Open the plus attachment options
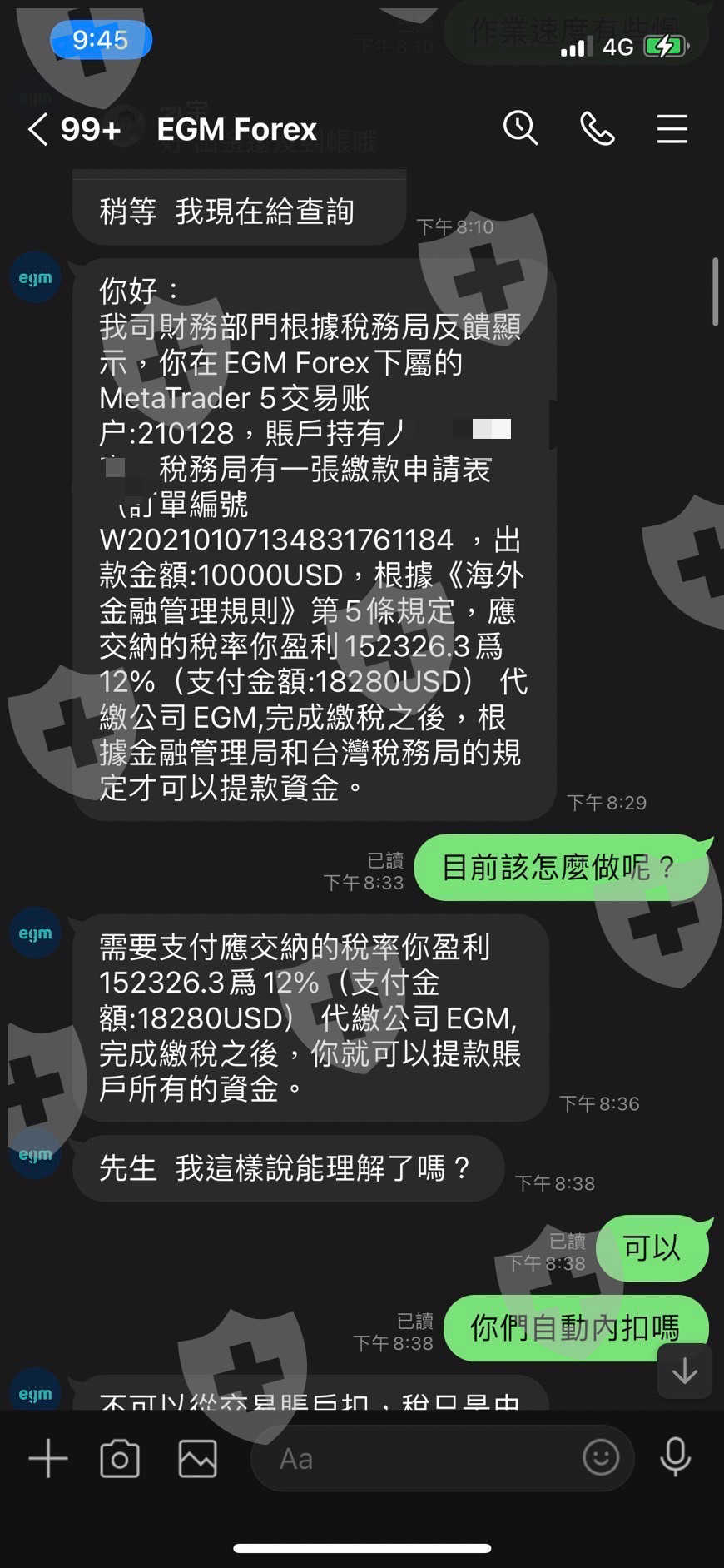 click(x=48, y=1458)
